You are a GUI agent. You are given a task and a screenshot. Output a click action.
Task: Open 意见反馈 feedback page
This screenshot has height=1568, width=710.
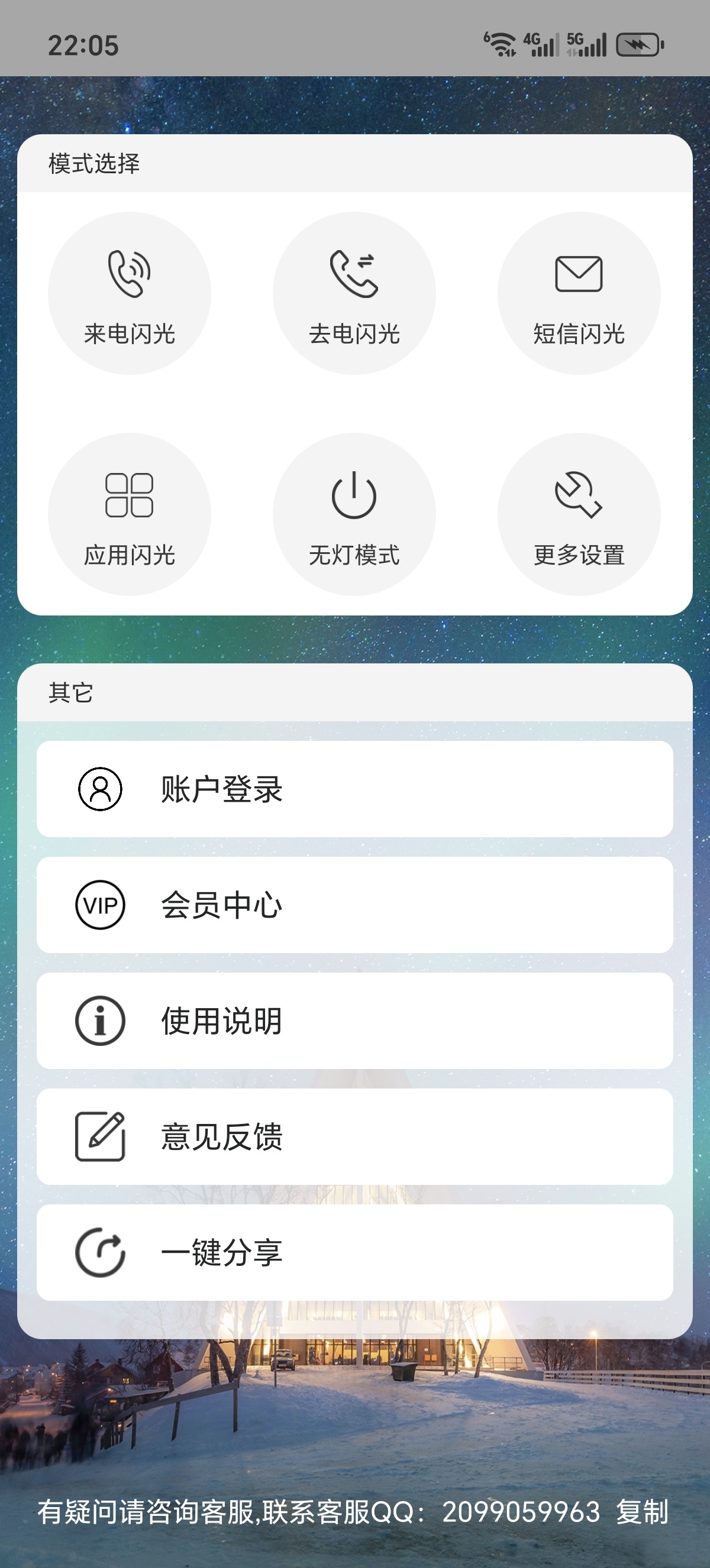[x=355, y=1136]
